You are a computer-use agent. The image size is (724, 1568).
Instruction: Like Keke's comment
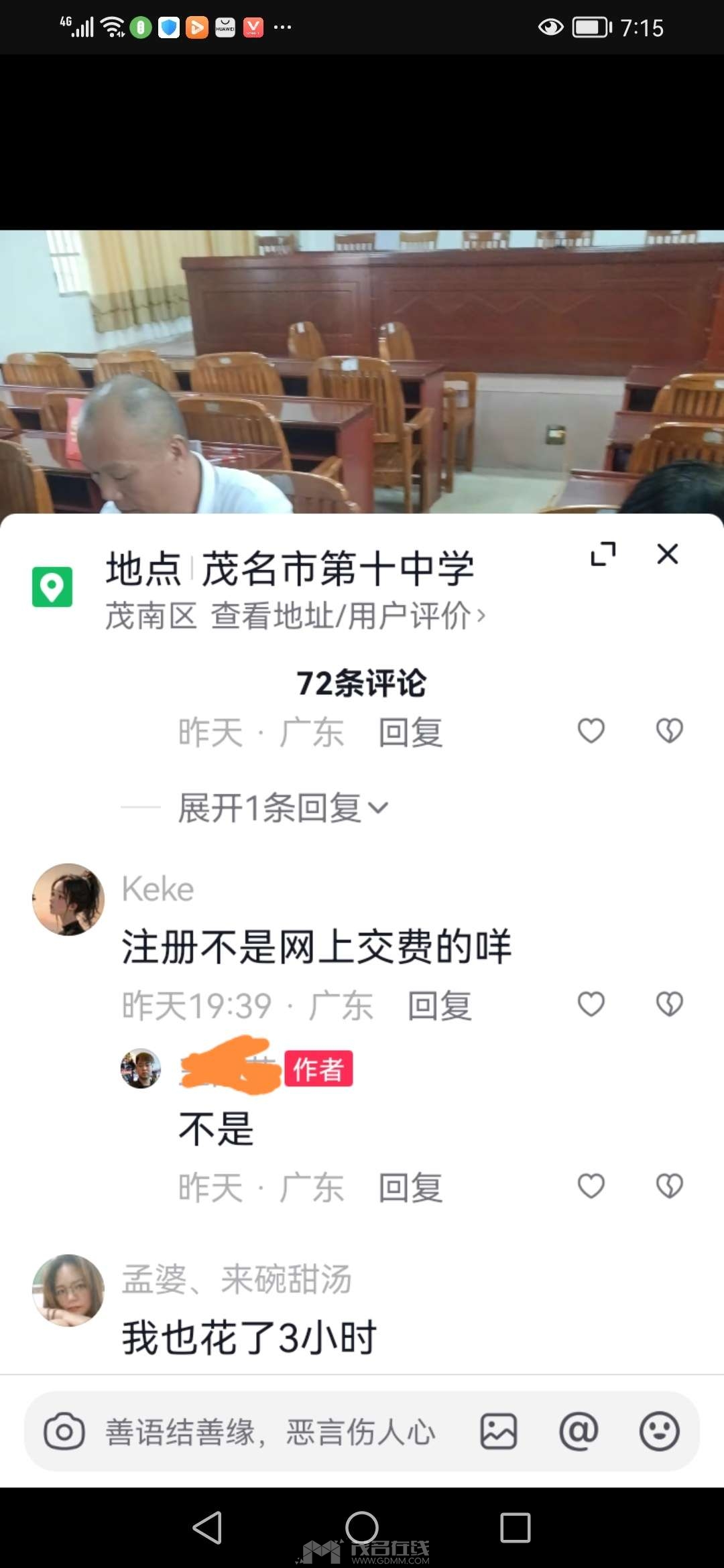591,1004
